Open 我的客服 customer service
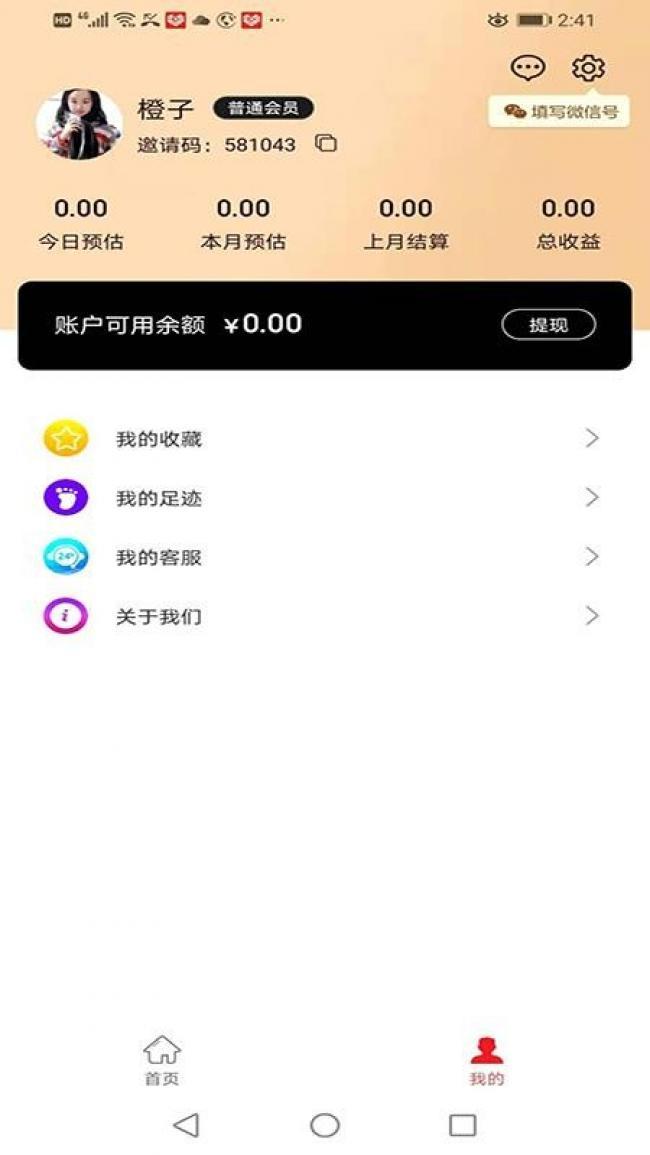The height and width of the screenshot is (1155, 650). (x=325, y=557)
